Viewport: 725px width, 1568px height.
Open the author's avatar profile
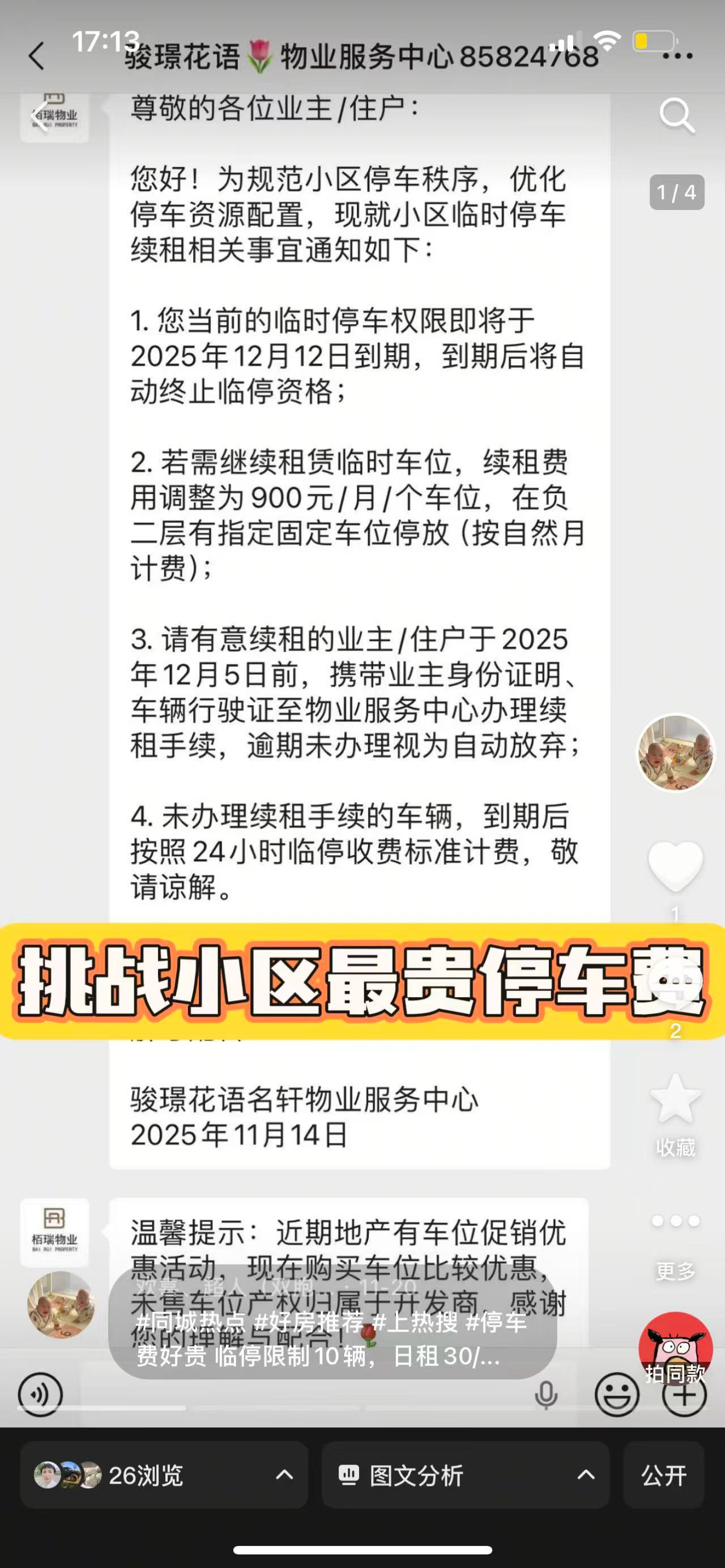coord(675,753)
